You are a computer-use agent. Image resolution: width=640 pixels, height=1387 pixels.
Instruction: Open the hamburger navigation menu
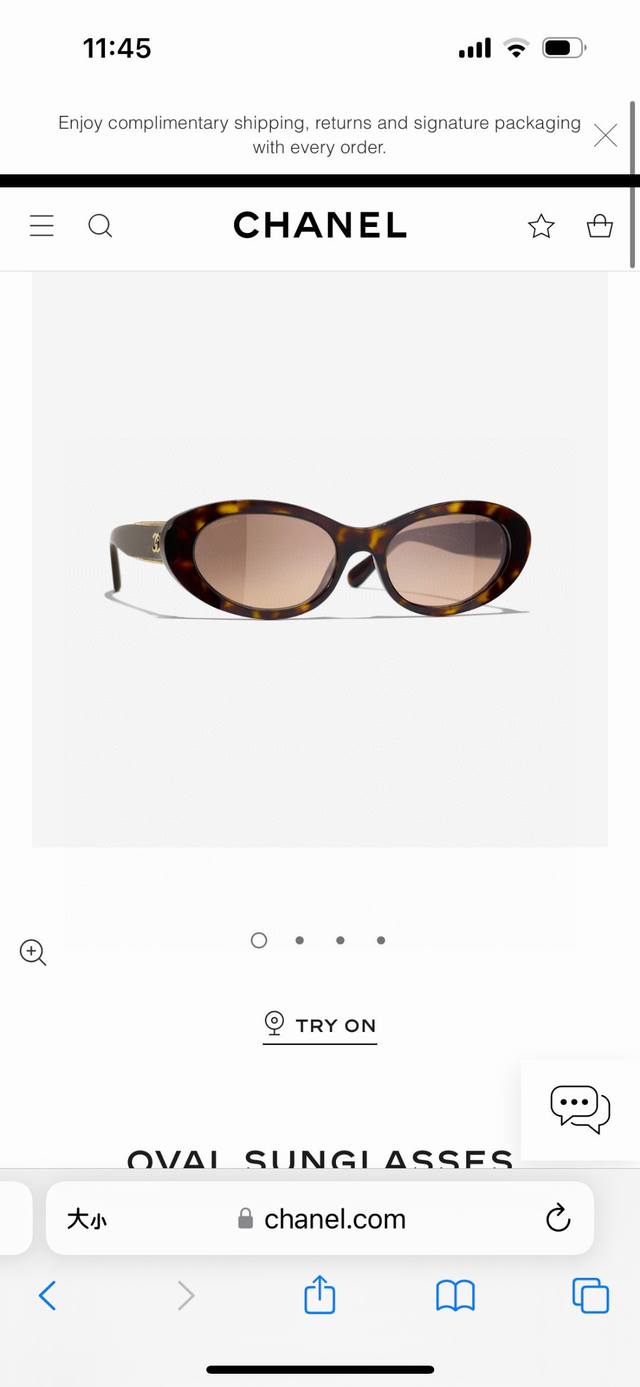click(42, 226)
